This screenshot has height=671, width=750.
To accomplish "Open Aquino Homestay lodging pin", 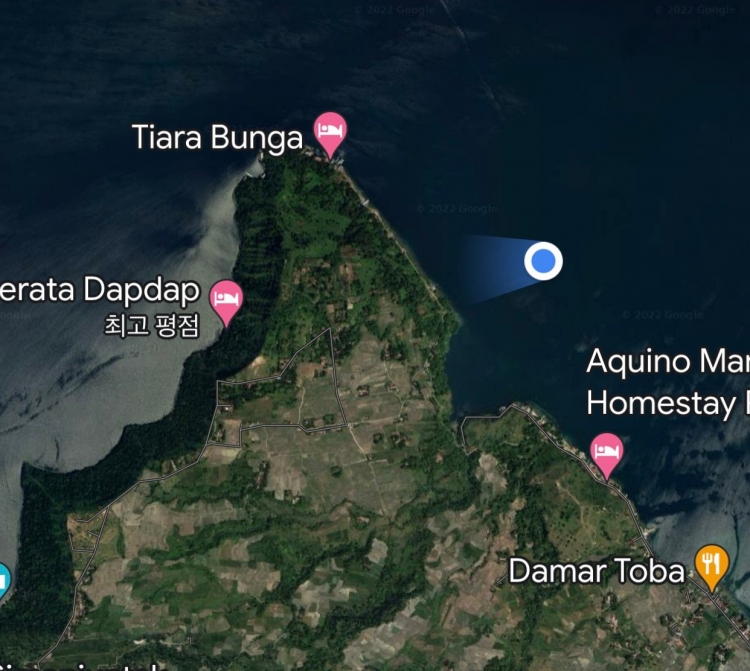I will click(x=606, y=452).
